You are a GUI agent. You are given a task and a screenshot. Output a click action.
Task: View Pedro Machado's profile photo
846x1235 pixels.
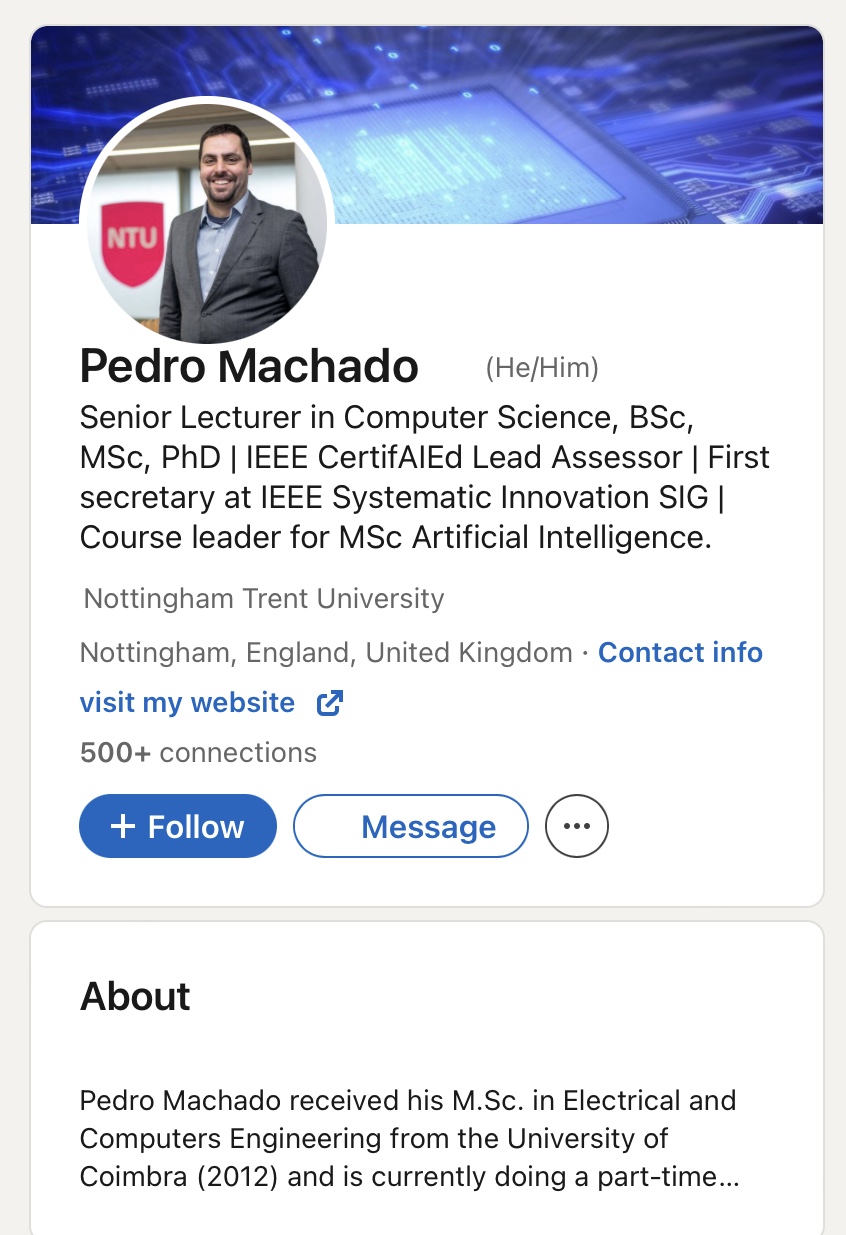coord(208,222)
